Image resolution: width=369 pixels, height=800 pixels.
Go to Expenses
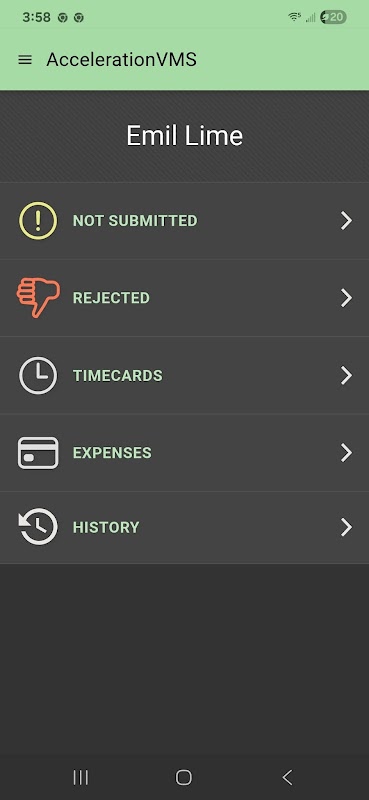click(184, 453)
